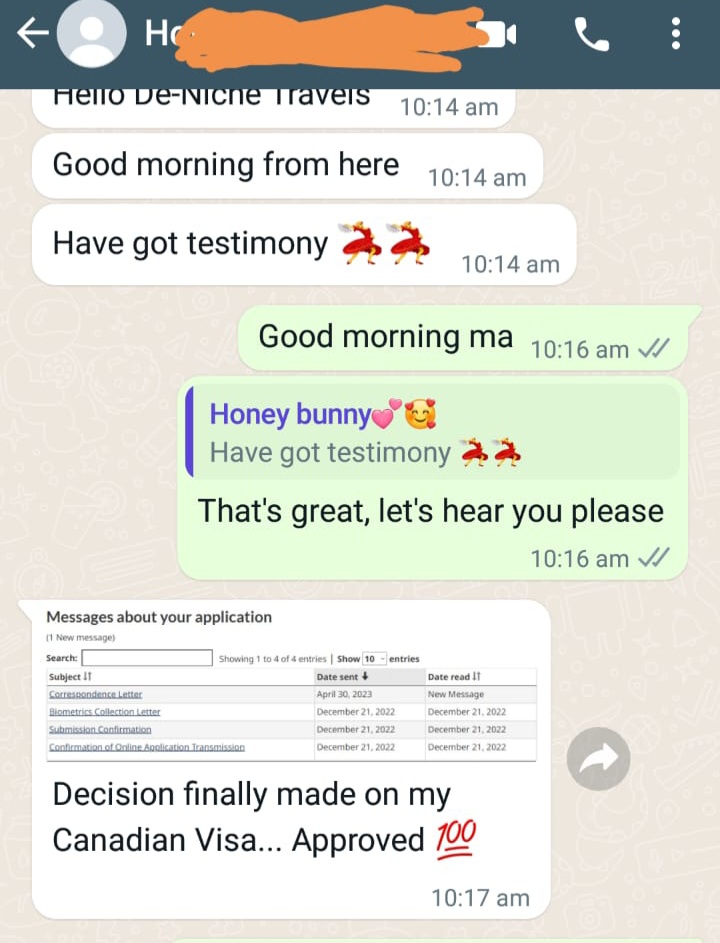Forward the application screenshot message
This screenshot has height=943, width=720.
[598, 760]
